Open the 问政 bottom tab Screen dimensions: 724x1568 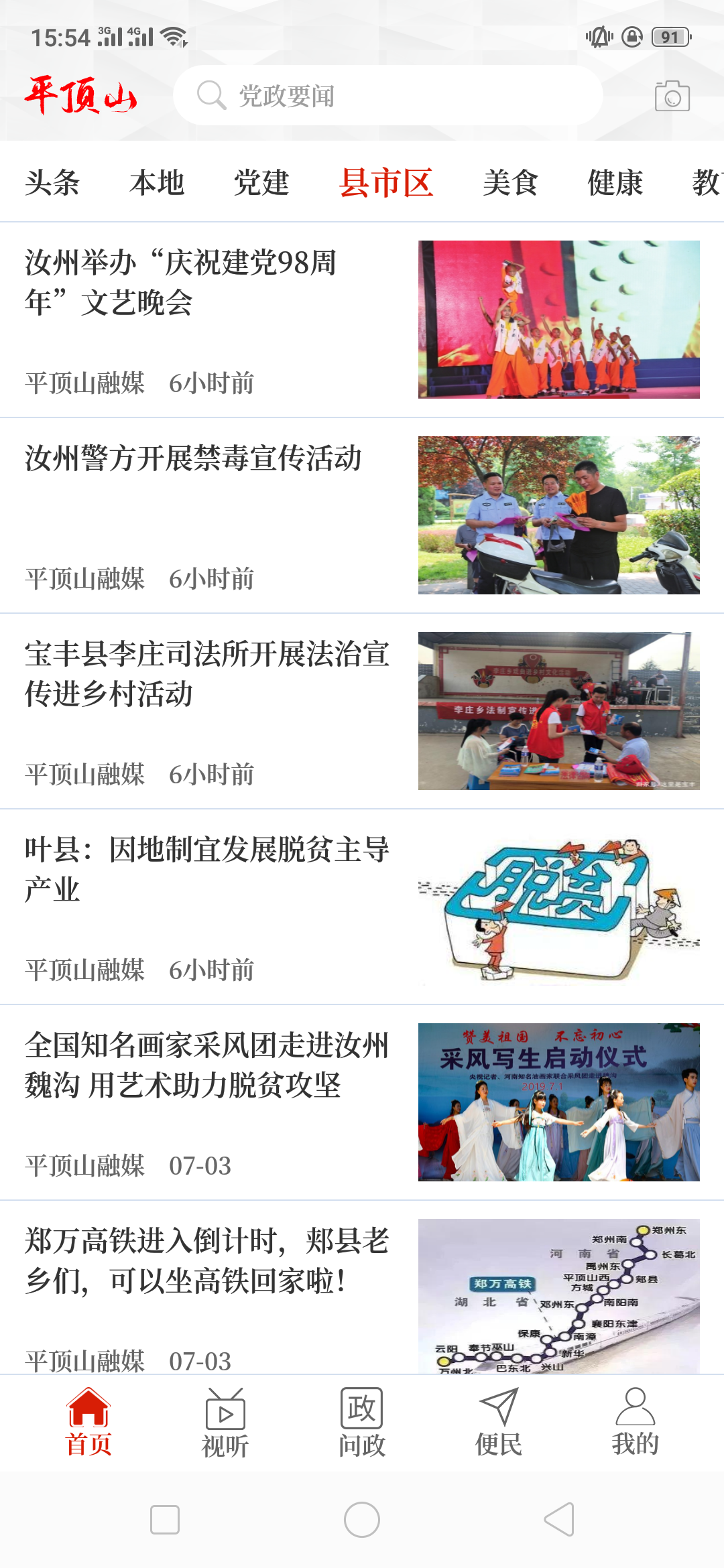click(x=362, y=1422)
